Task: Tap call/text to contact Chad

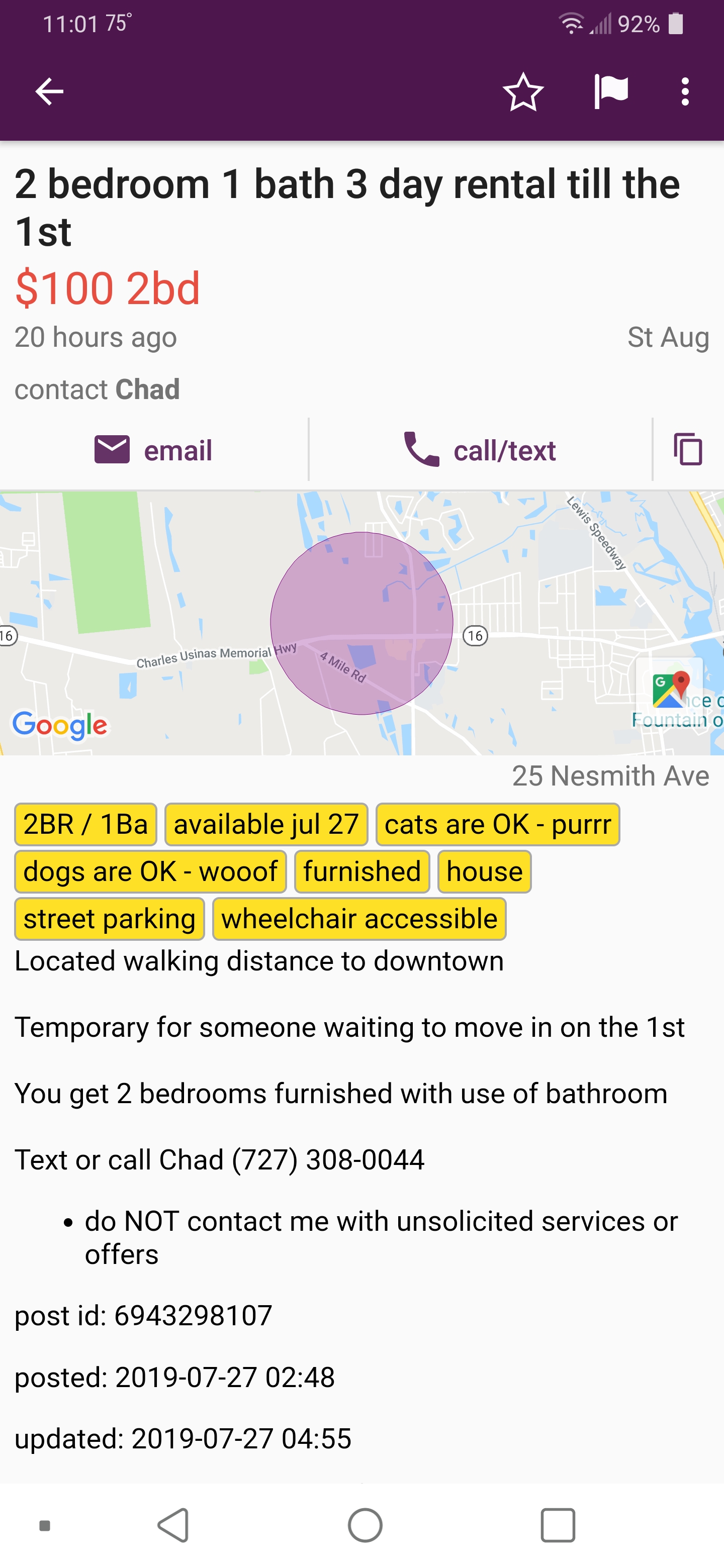Action: 481,450
